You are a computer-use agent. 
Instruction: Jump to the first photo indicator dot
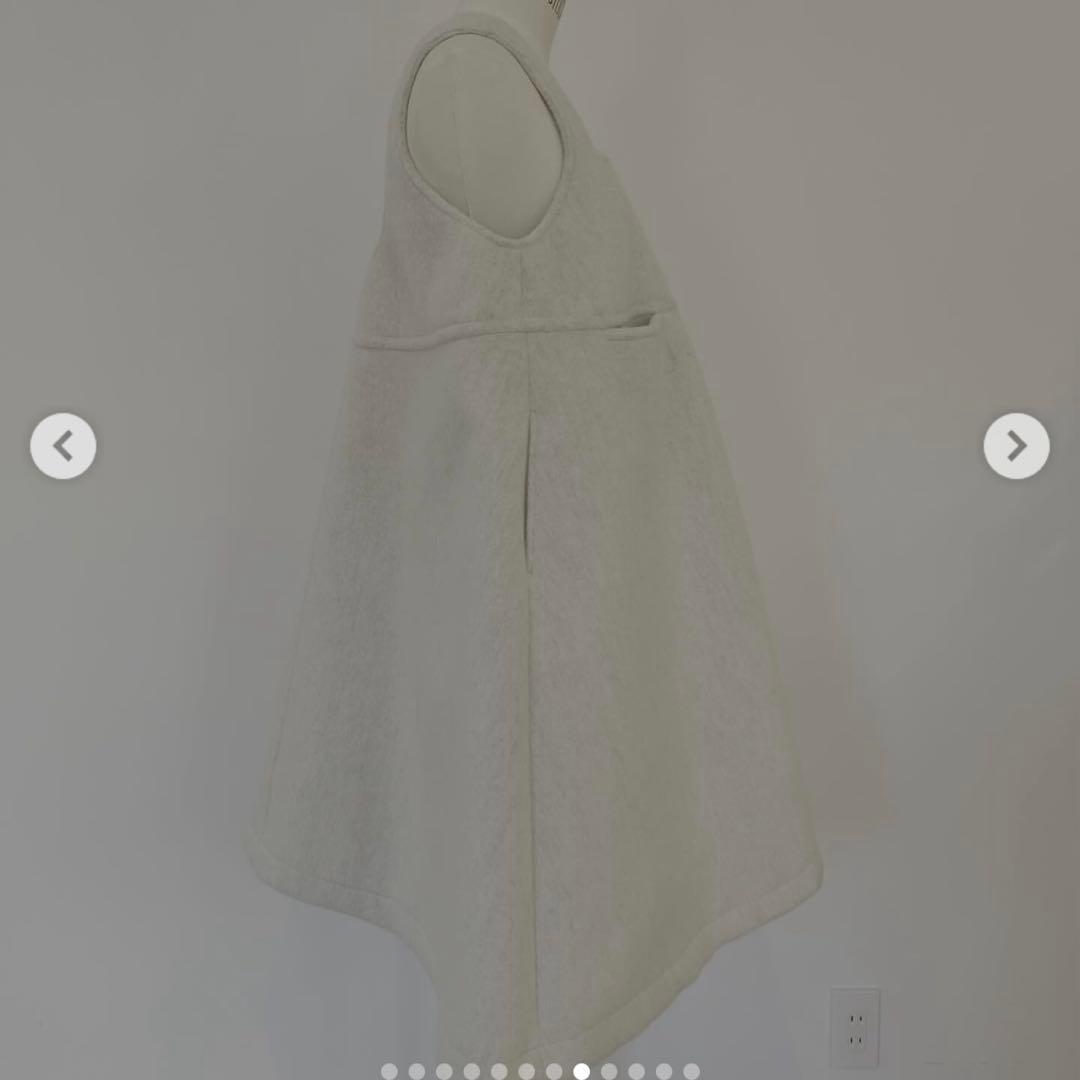point(389,1072)
